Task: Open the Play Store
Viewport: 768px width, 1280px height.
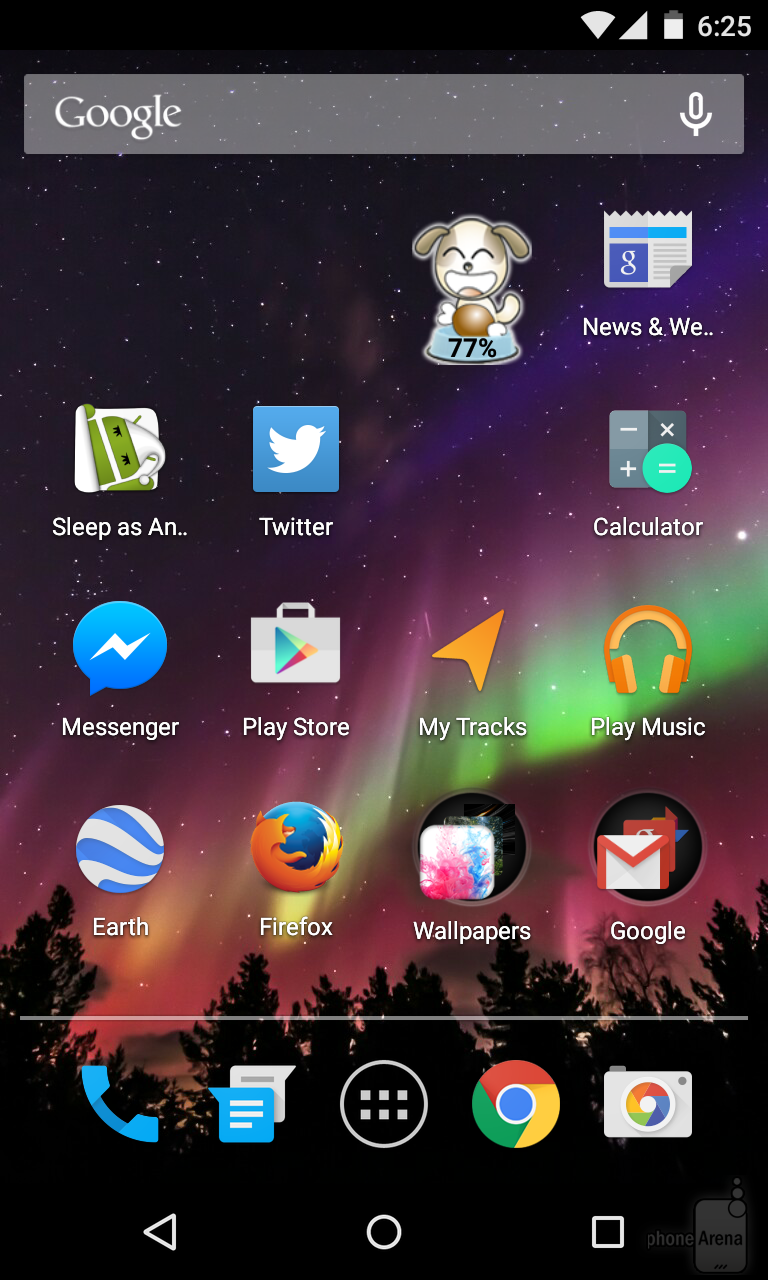Action: pyautogui.click(x=296, y=648)
